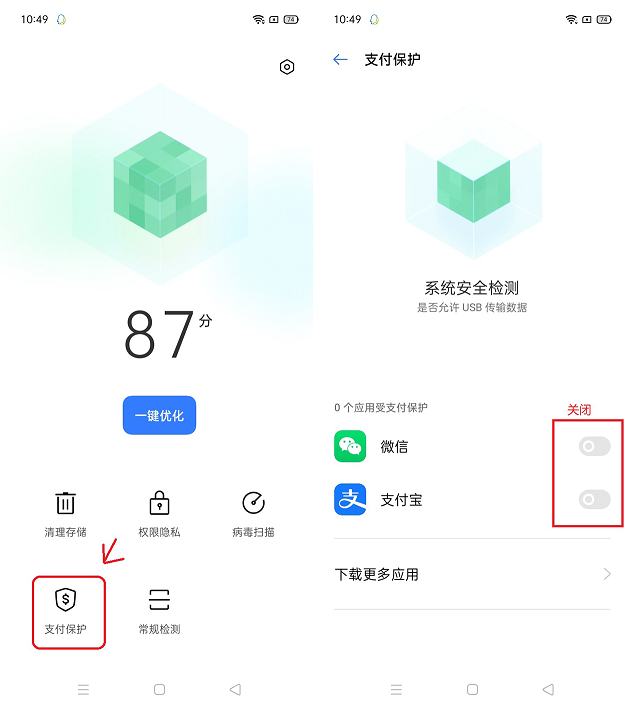The image size is (632, 709).
Task: Open 支付保护 payment protection
Action: click(x=66, y=611)
